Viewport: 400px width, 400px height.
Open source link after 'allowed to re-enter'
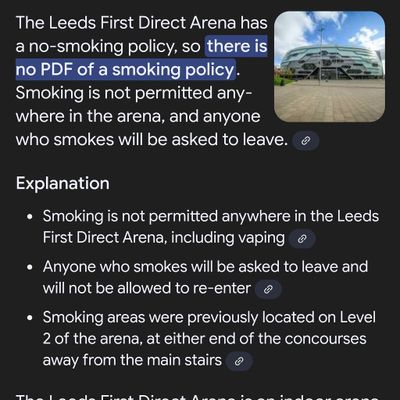[268, 289]
